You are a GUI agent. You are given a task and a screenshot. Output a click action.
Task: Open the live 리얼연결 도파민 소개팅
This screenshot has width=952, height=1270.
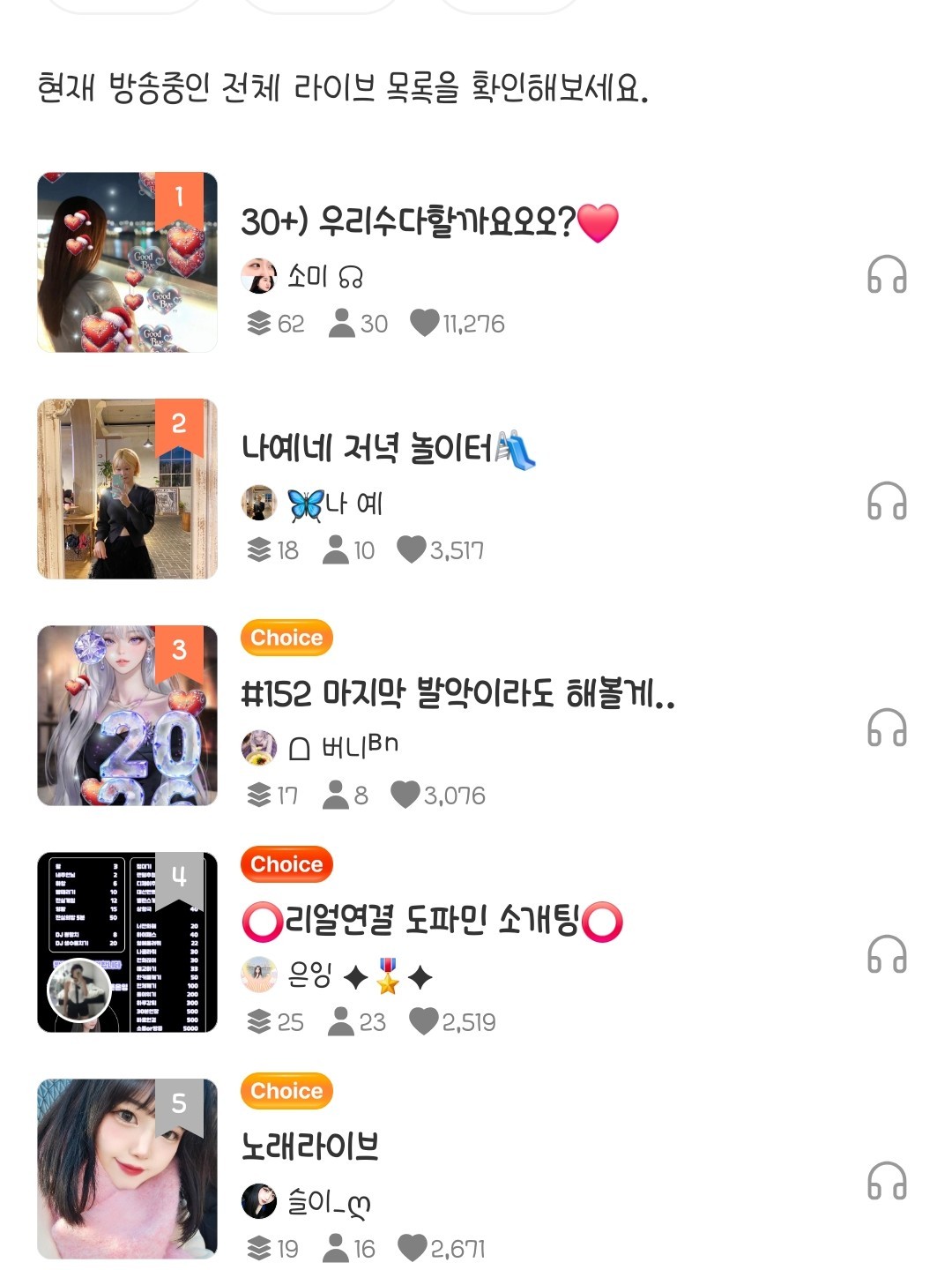[432, 921]
